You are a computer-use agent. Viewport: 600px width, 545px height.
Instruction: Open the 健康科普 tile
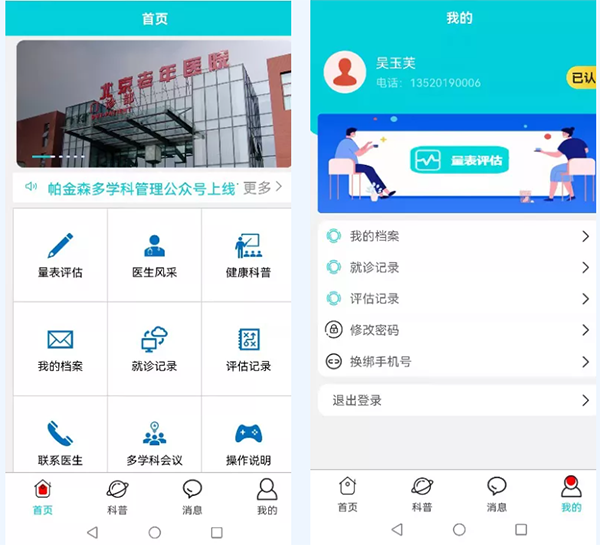248,255
